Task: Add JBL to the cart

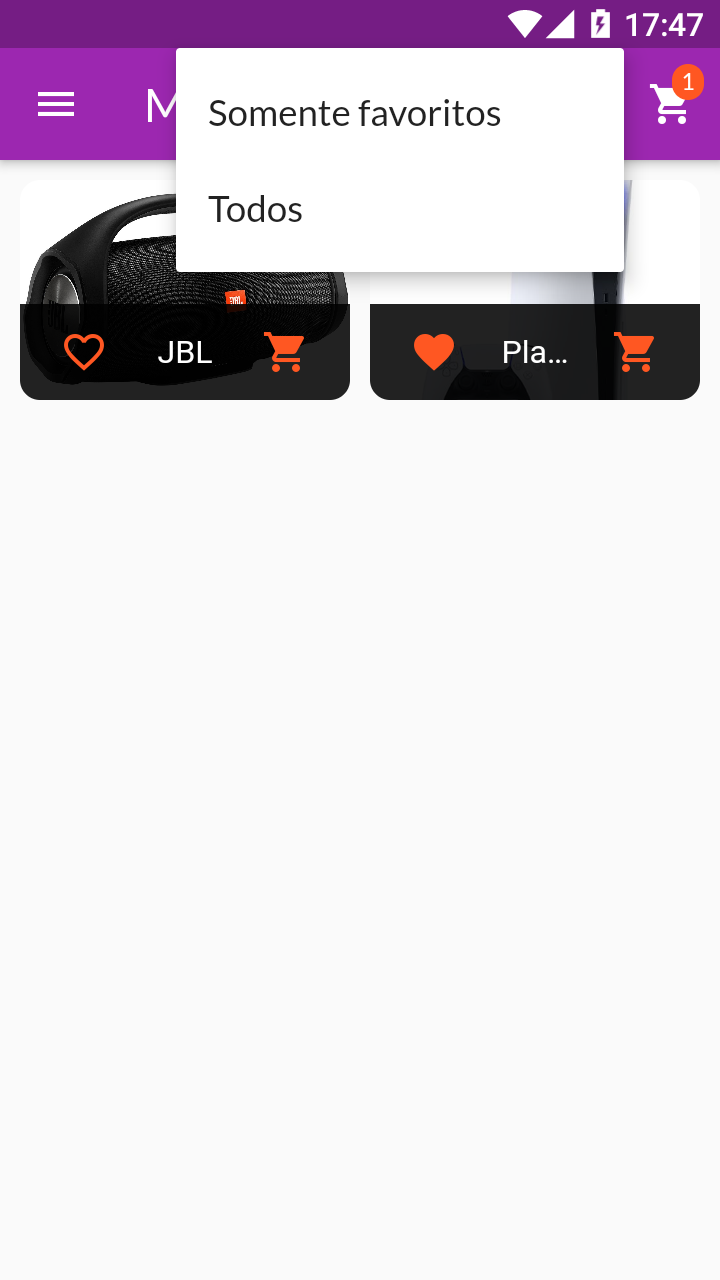Action: coord(285,352)
